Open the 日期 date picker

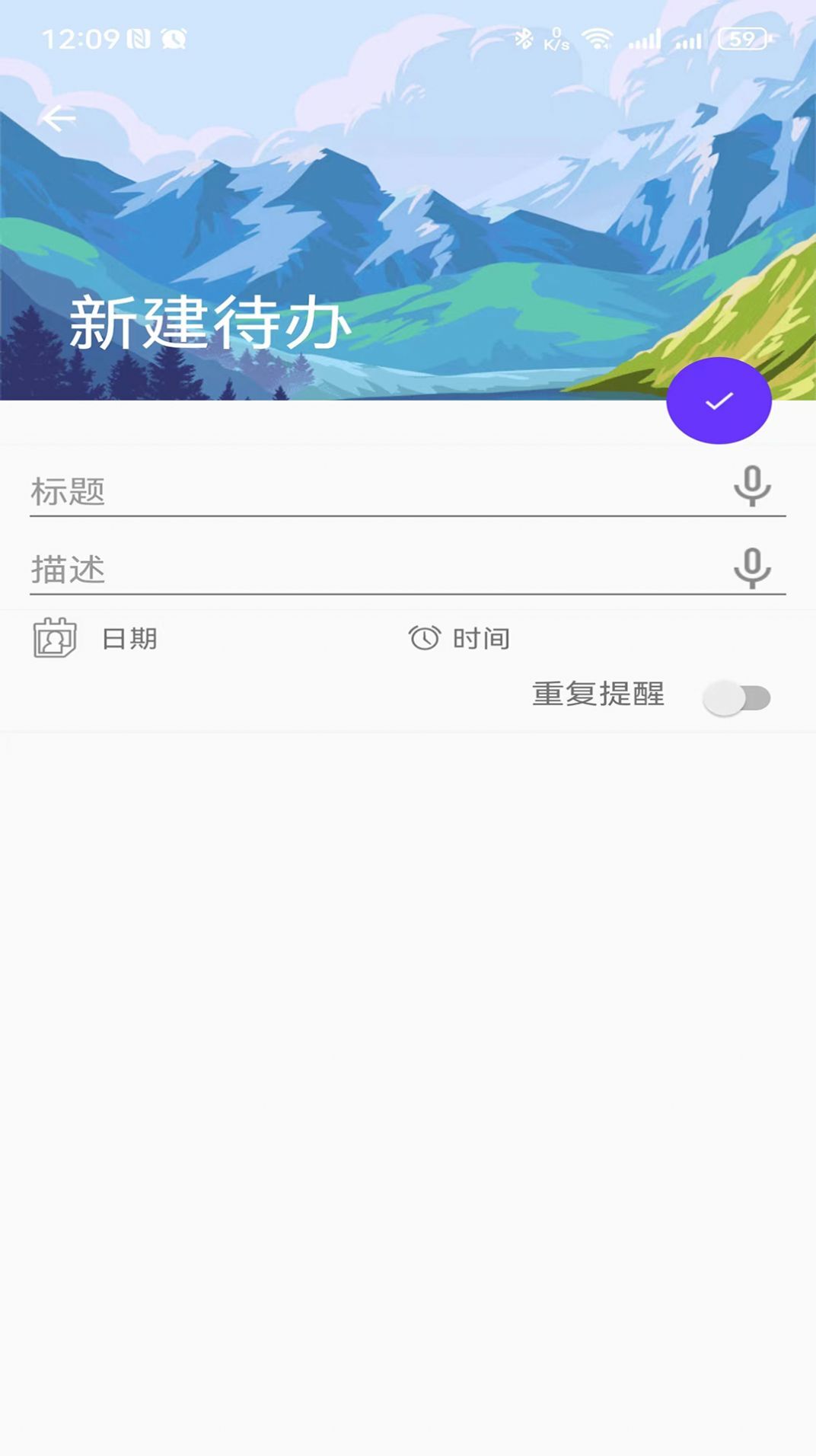129,640
